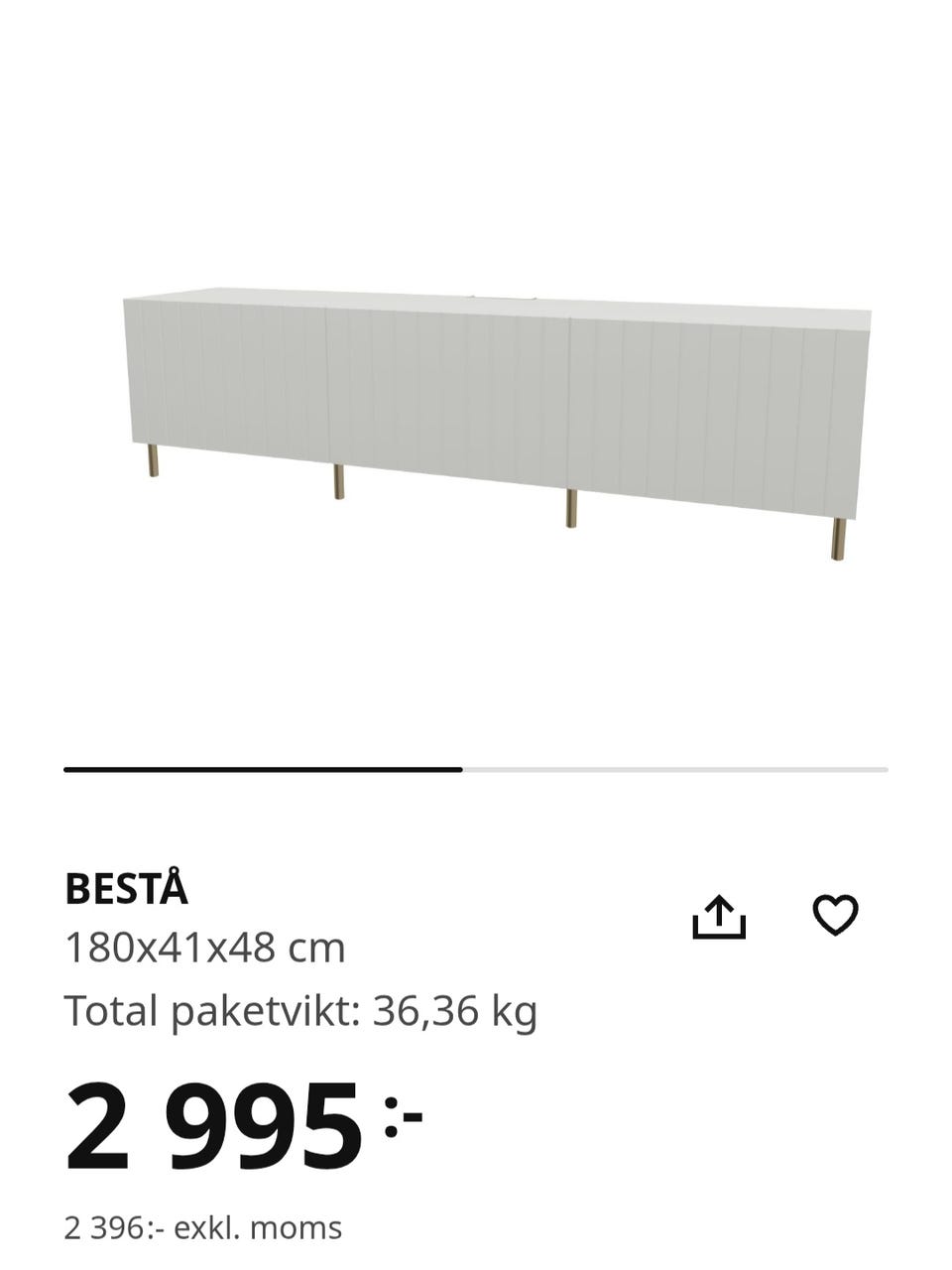This screenshot has height=1270, width=952.
Task: Click the Total paketvikt weight line
Action: point(299,1010)
